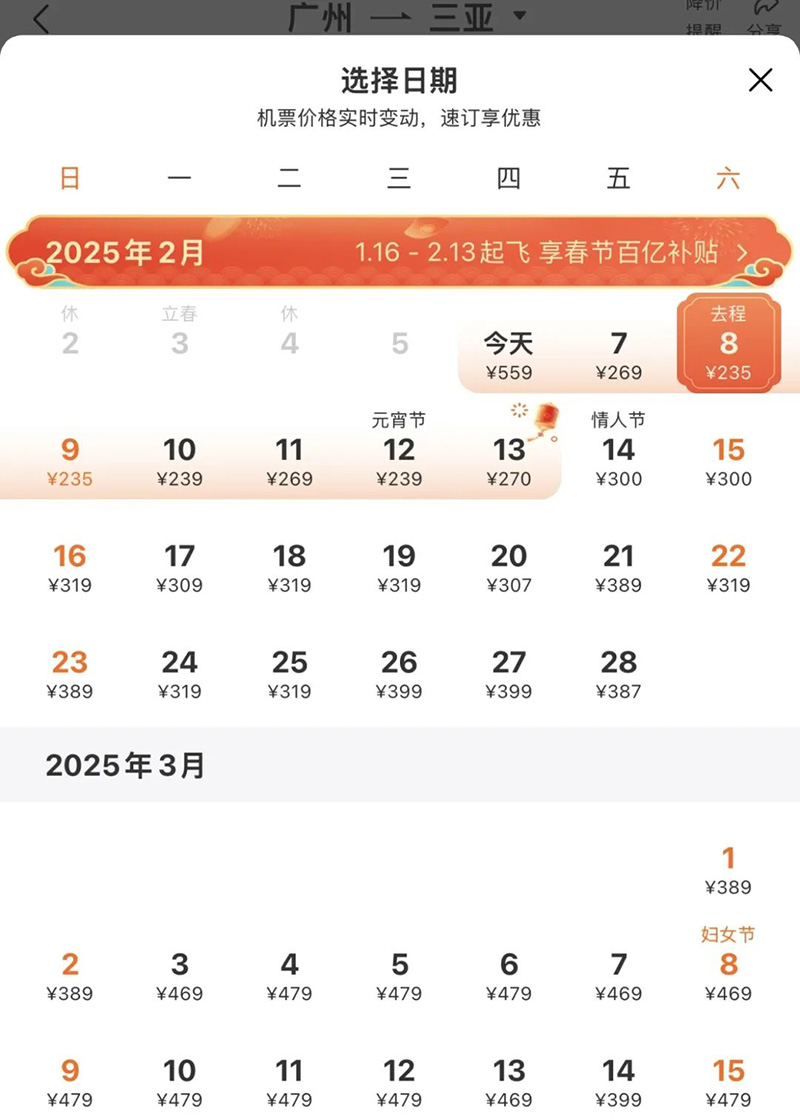Select February 17 priced ¥309
Screen dimensions: 800x1120
(x=180, y=568)
